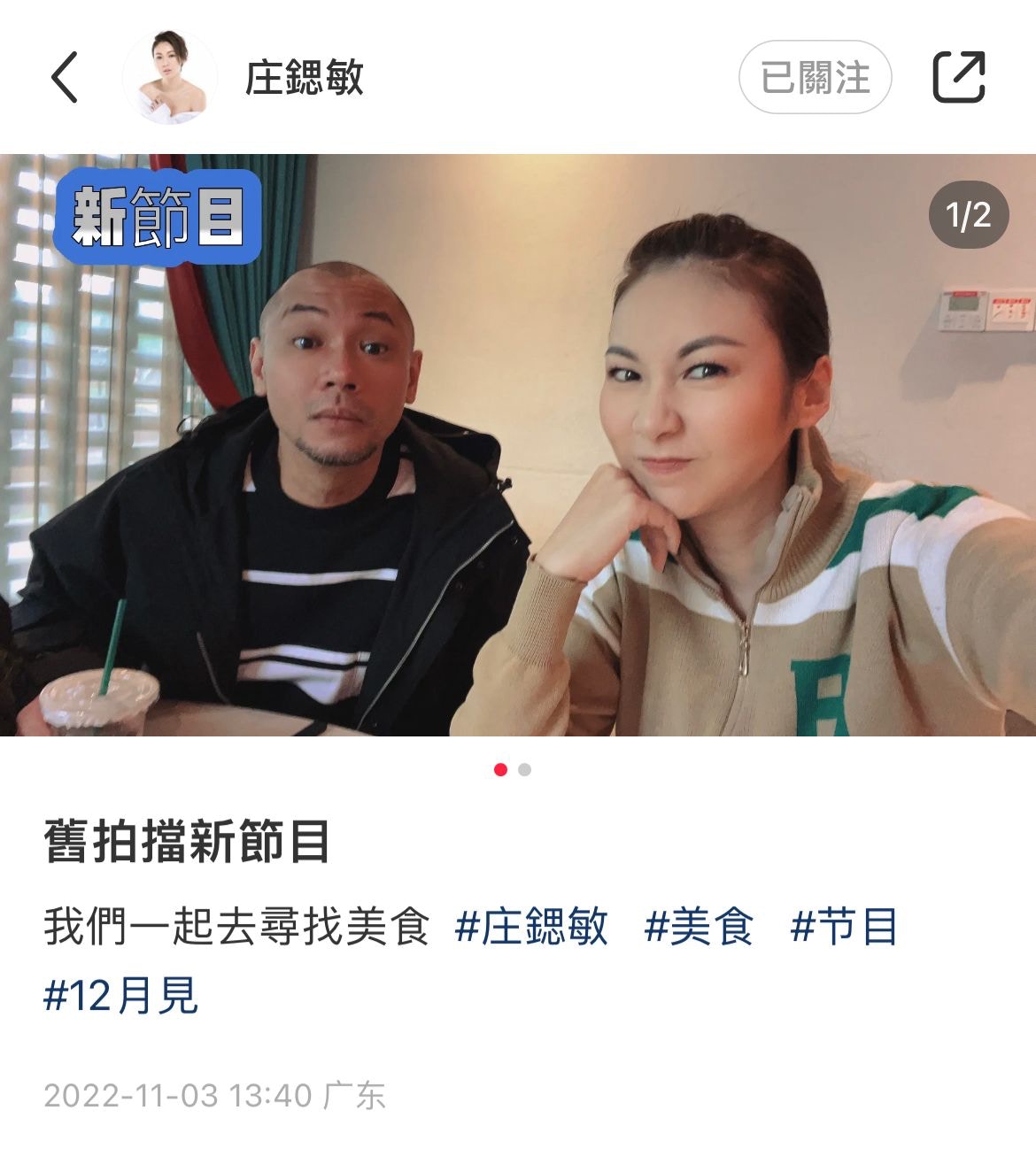Open the #美食 hashtag
1036x1156 pixels.
click(x=699, y=927)
